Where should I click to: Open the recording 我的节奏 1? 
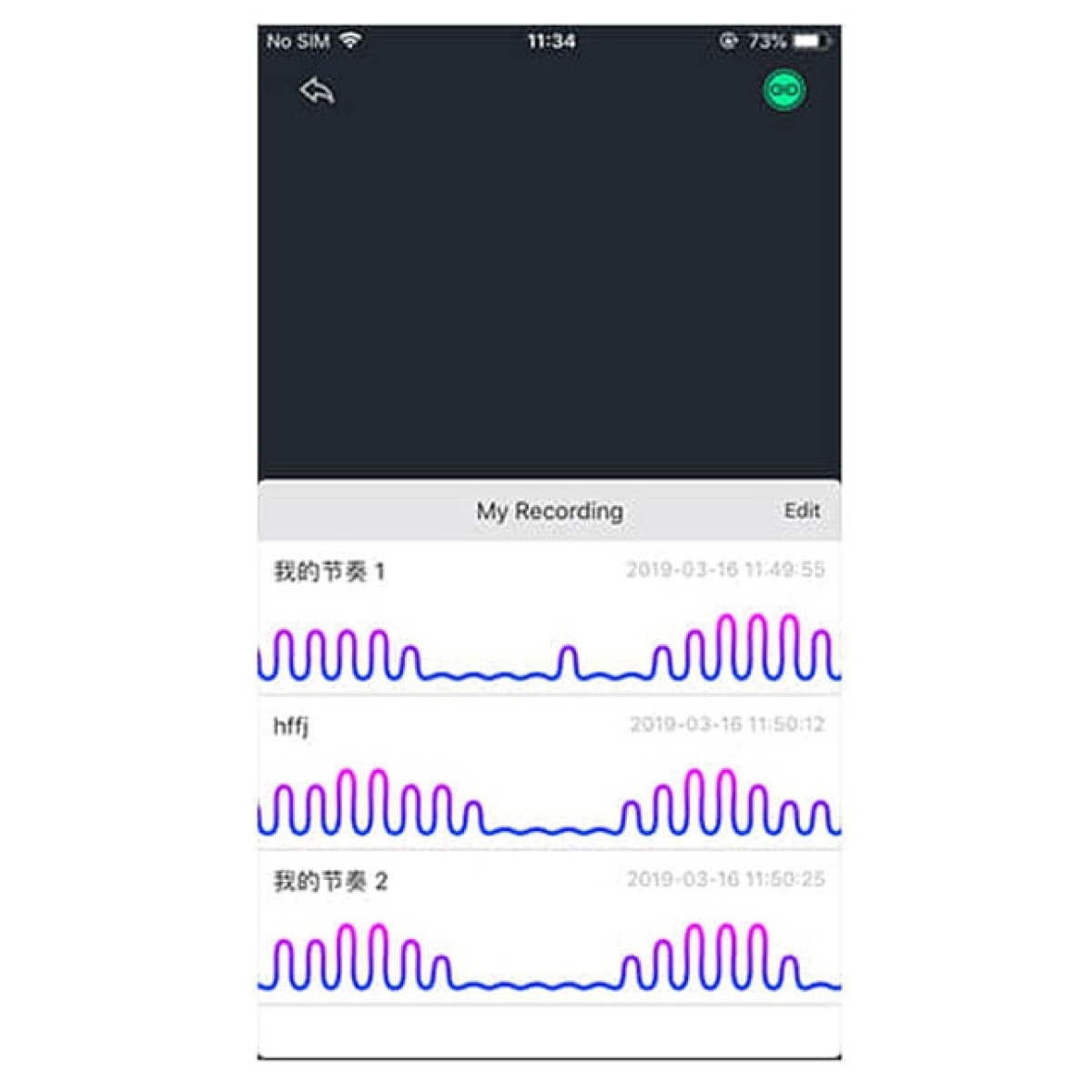549,619
